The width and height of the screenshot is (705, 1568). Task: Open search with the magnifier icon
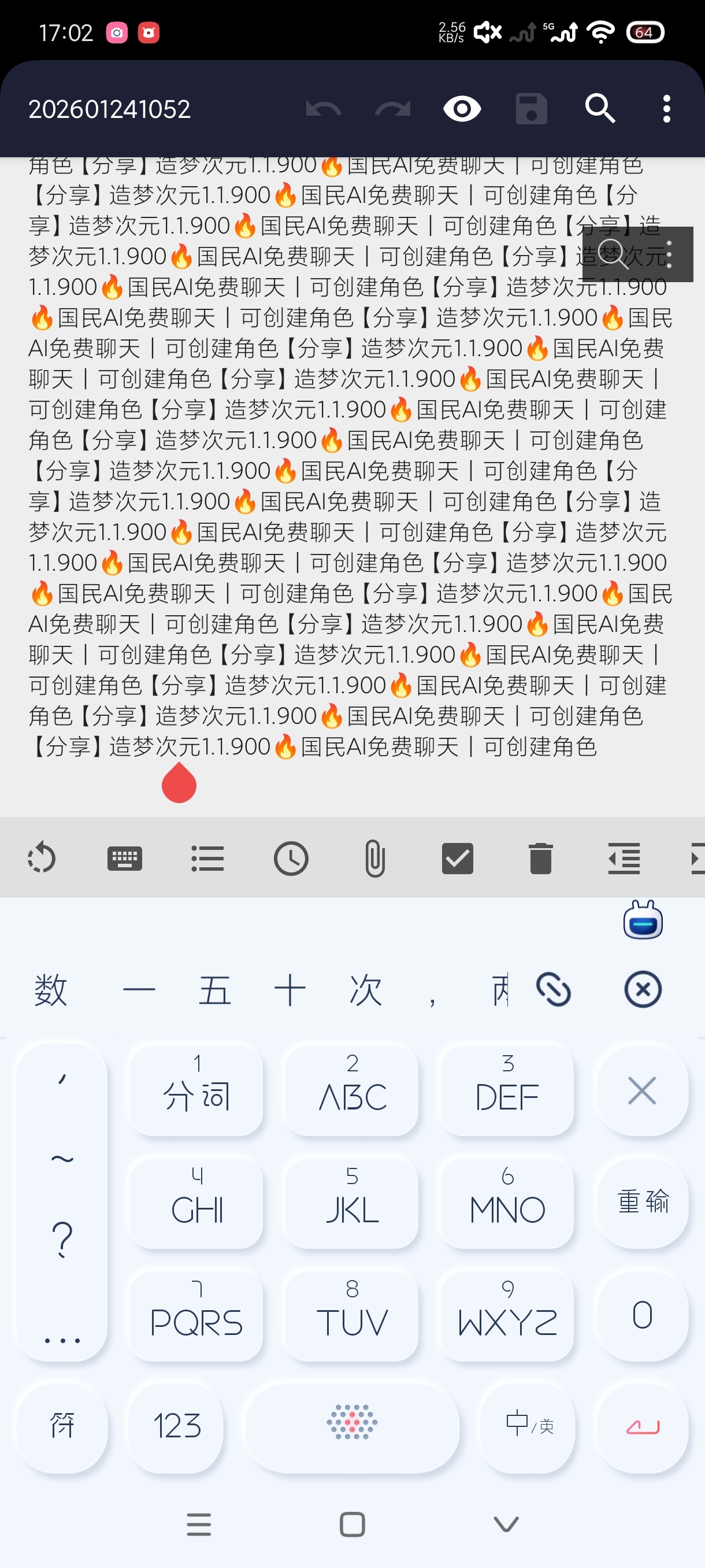pyautogui.click(x=599, y=108)
